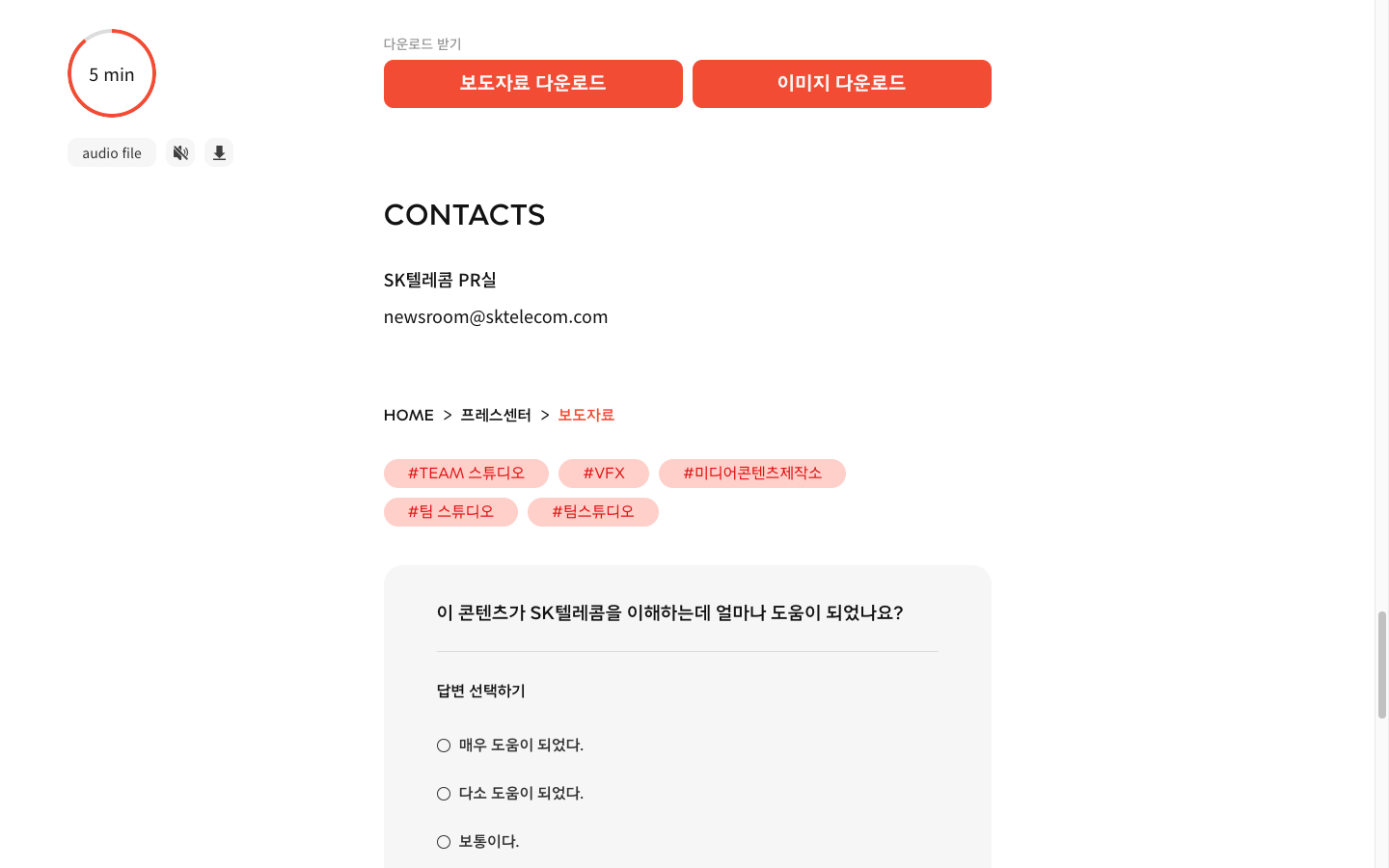Open 프레스센터 breadcrumb link
Screen dimensions: 1389x868
point(496,415)
